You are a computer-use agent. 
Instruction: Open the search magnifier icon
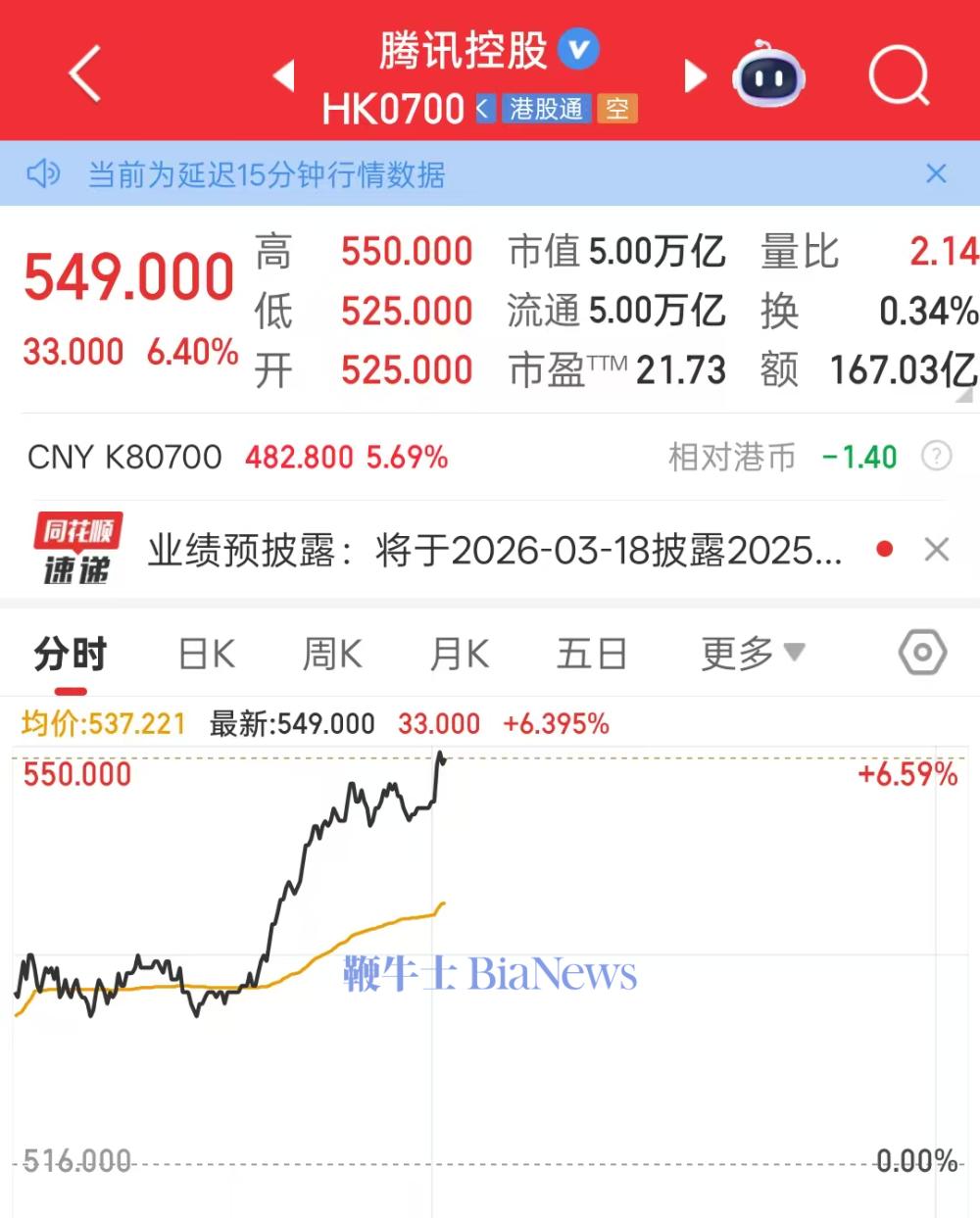click(898, 74)
